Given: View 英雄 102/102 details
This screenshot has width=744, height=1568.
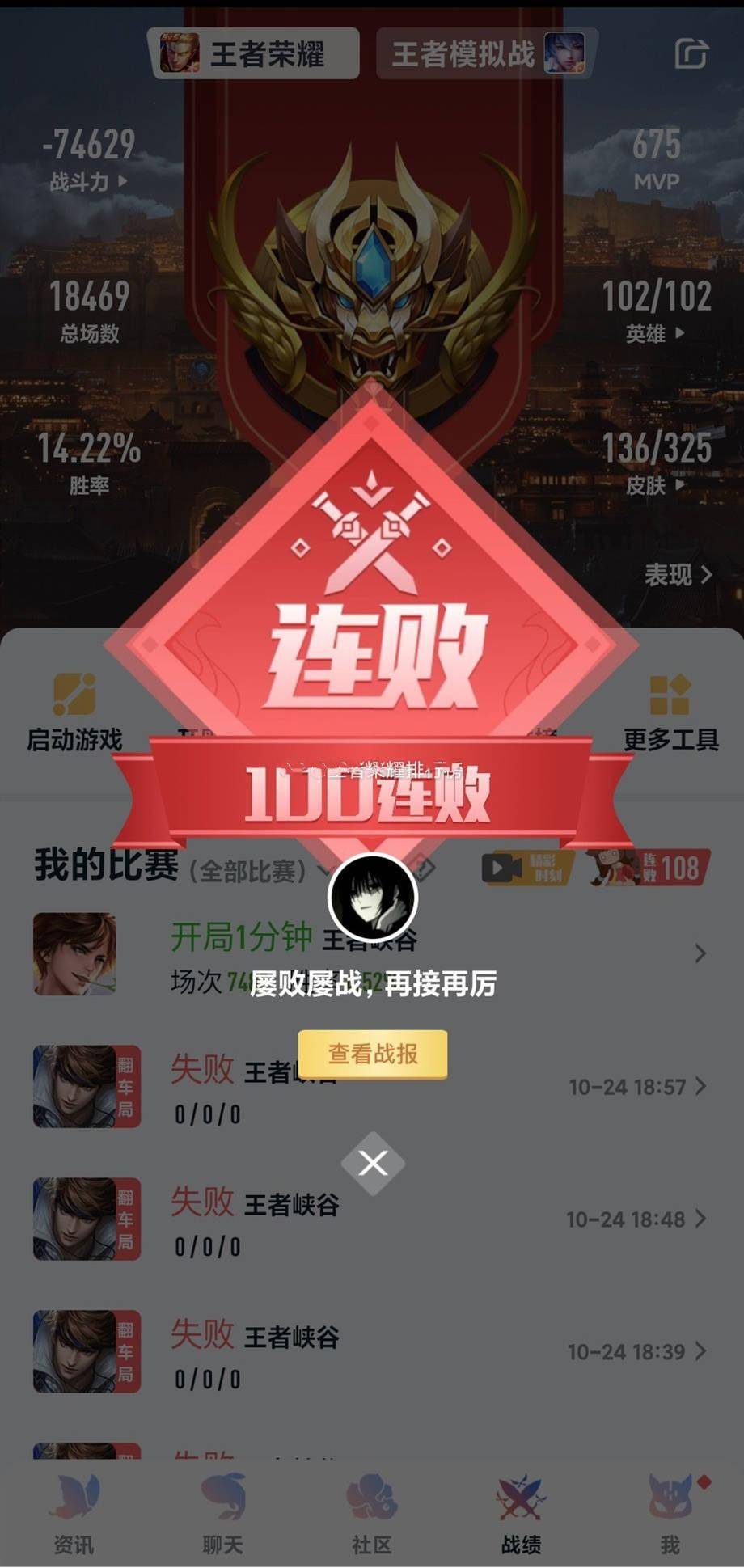Looking at the screenshot, I should [x=656, y=311].
